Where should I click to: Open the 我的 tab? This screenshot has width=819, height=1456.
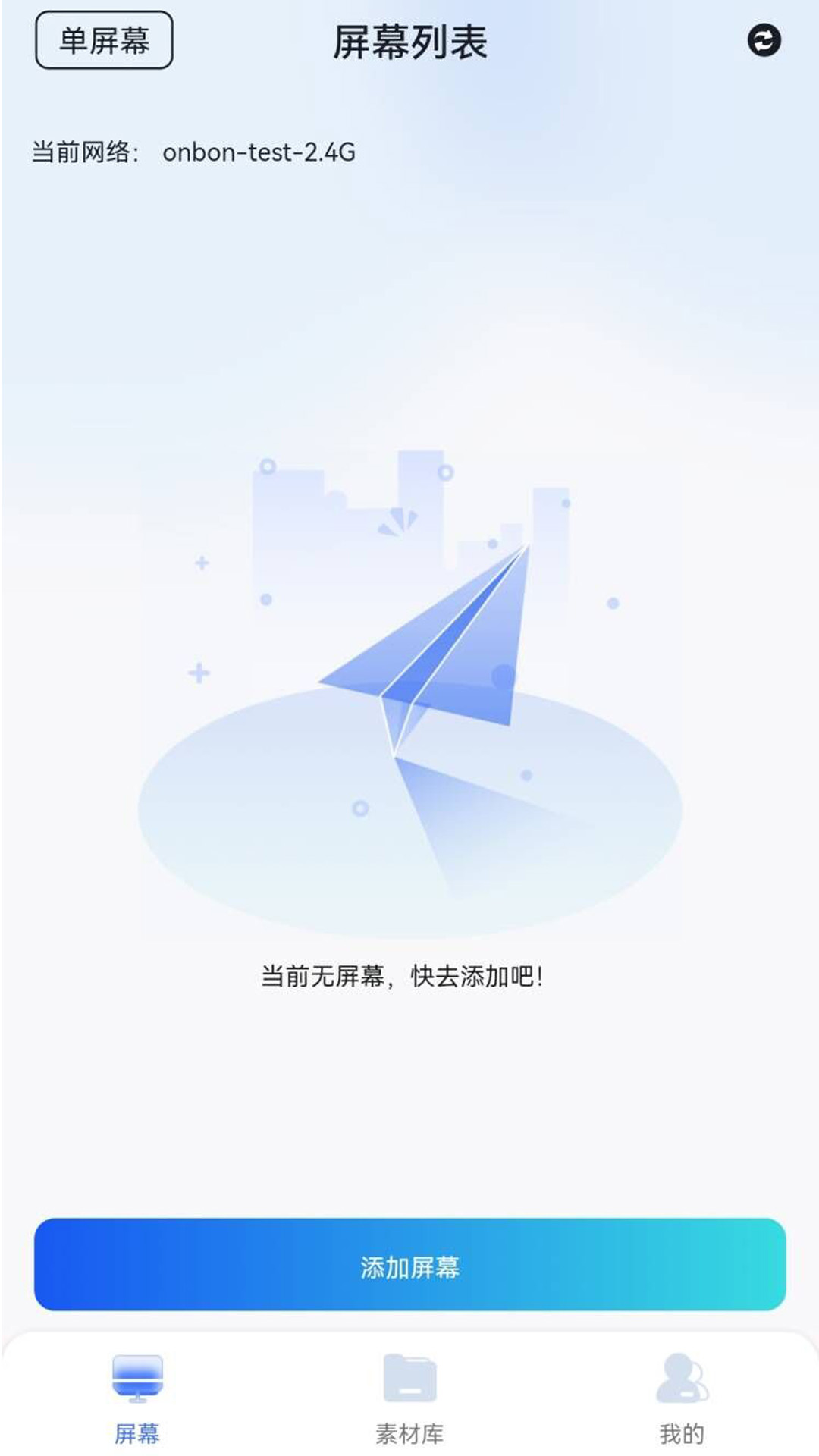click(682, 1397)
